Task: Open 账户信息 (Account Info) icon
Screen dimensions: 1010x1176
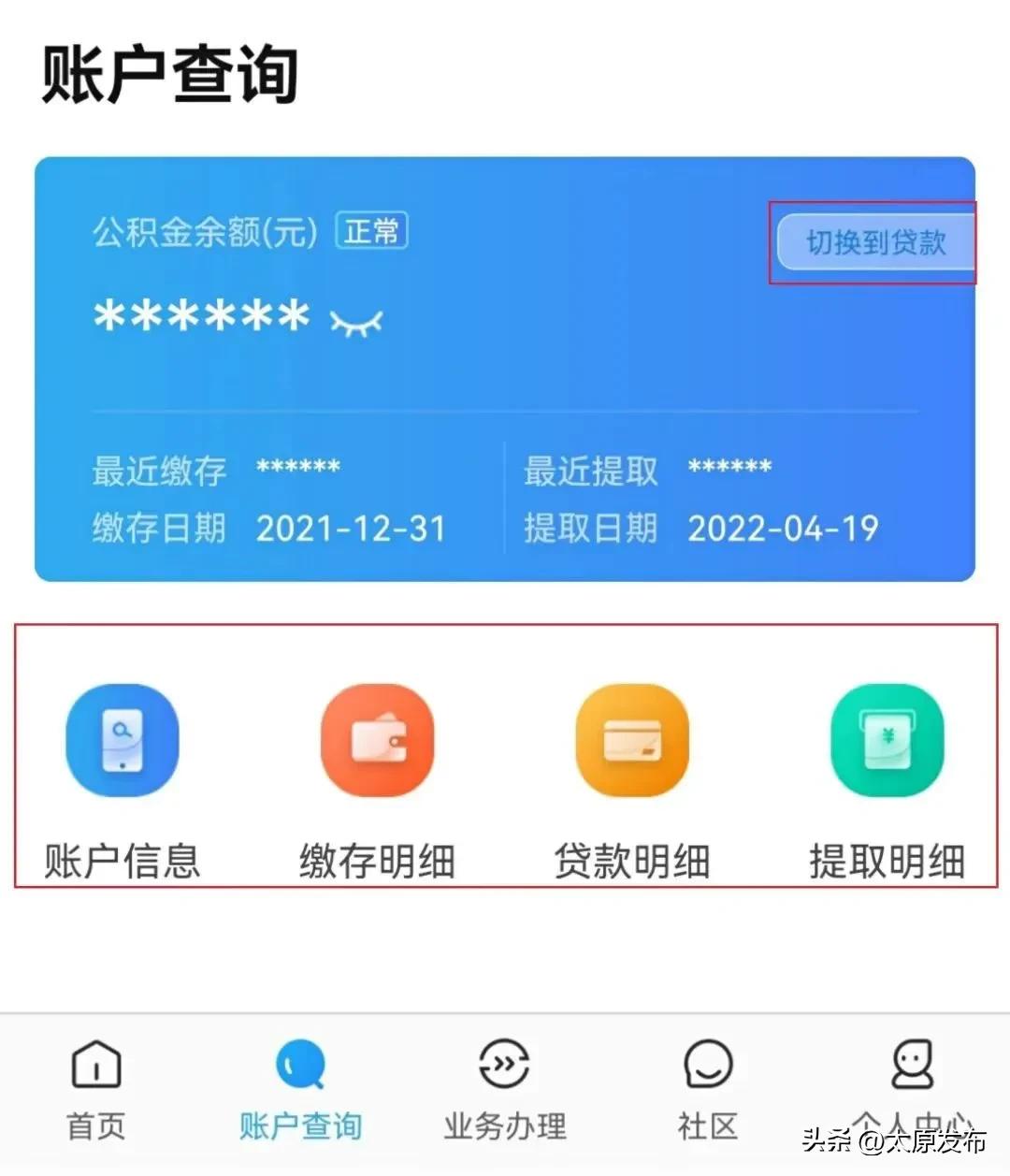Action: [122, 739]
